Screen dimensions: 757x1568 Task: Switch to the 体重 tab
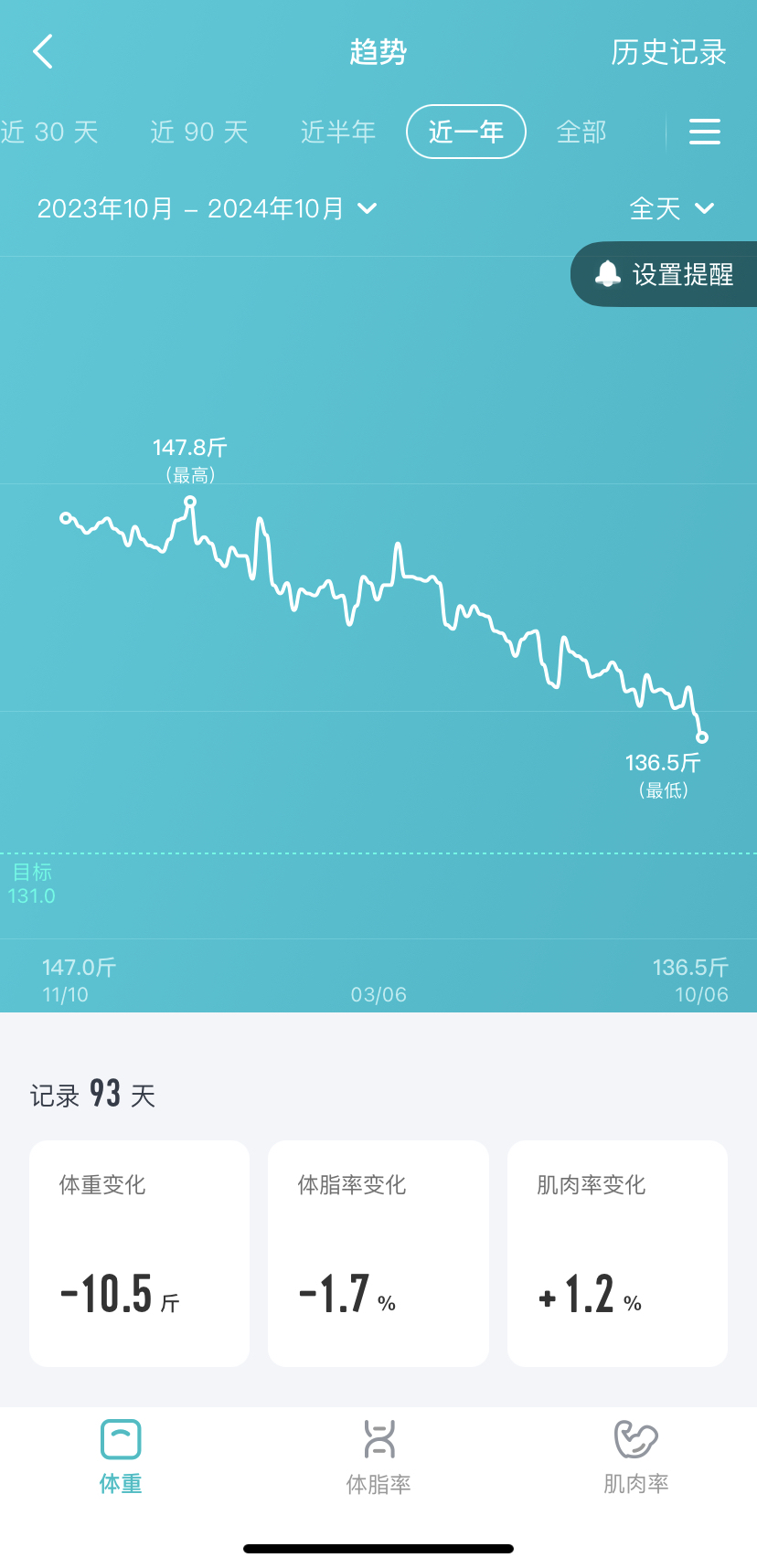121,1457
